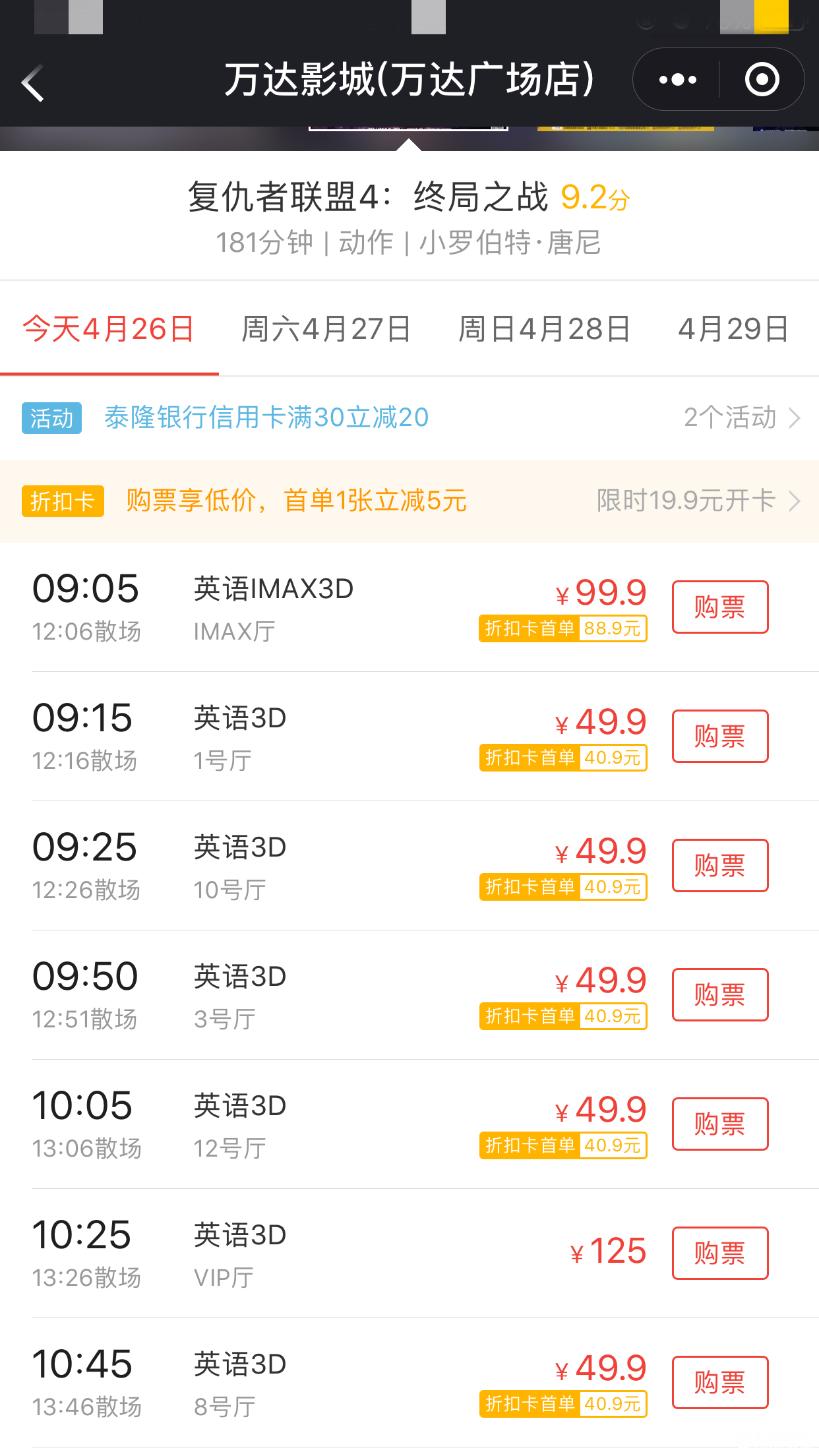This screenshot has height=1456, width=819.
Task: Buy ticket for the 09:05 IMAX3D show
Action: (719, 607)
